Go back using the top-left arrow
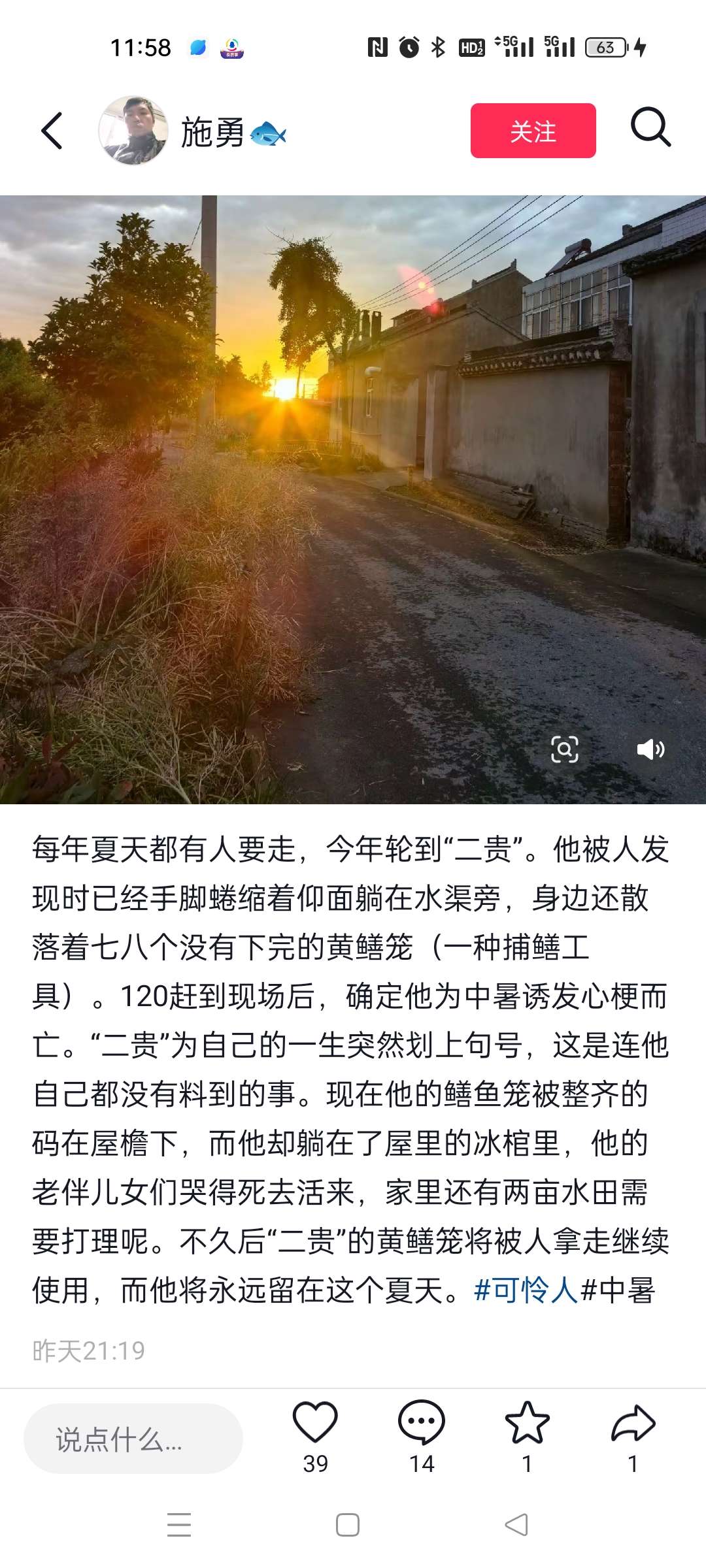706x1568 pixels. pyautogui.click(x=52, y=131)
